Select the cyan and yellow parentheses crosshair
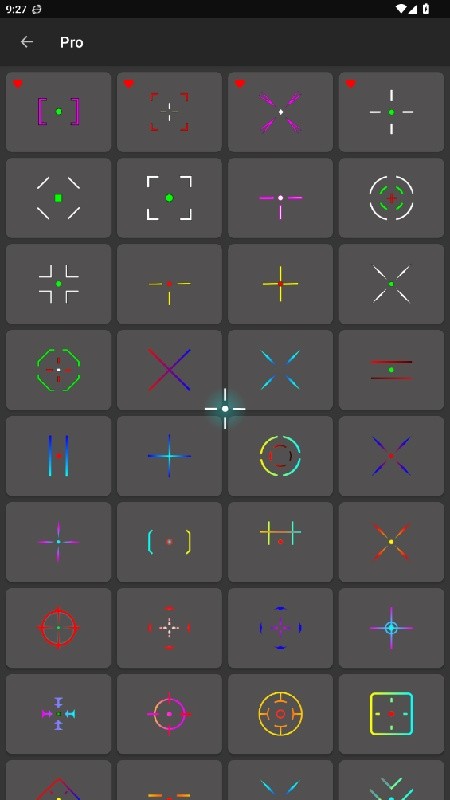The width and height of the screenshot is (450, 800). [169, 542]
